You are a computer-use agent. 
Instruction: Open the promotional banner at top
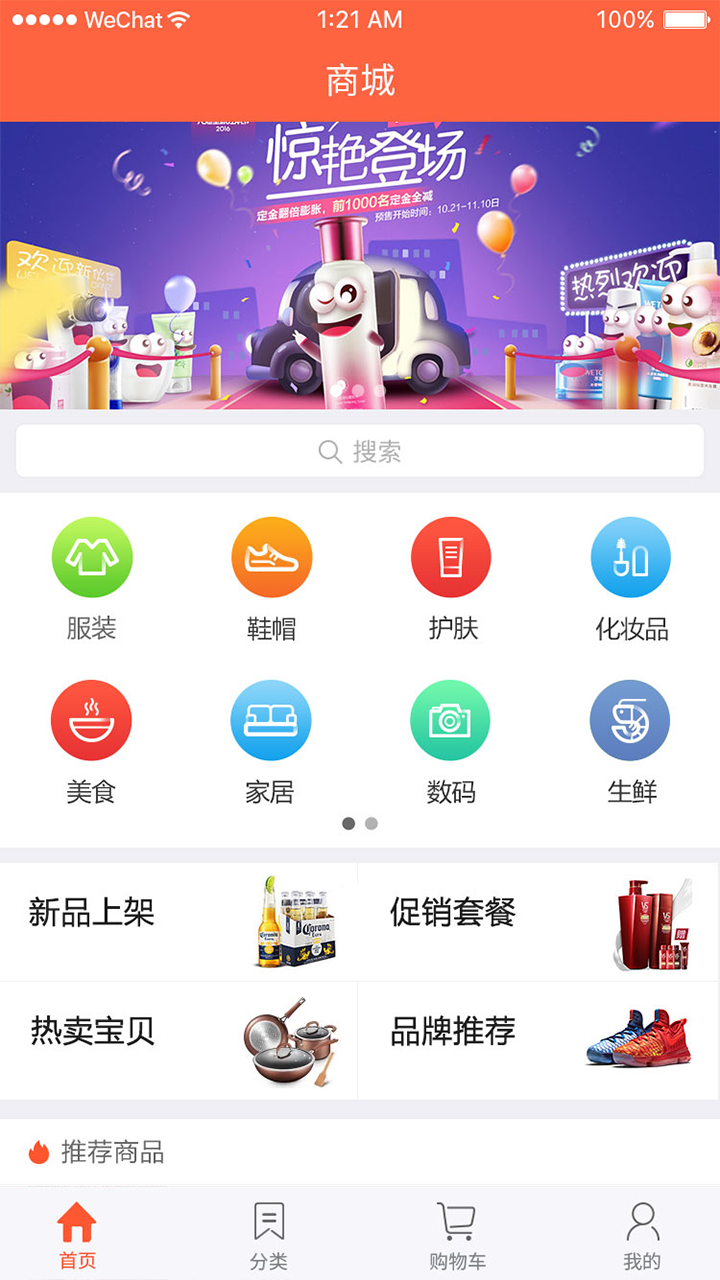360,265
